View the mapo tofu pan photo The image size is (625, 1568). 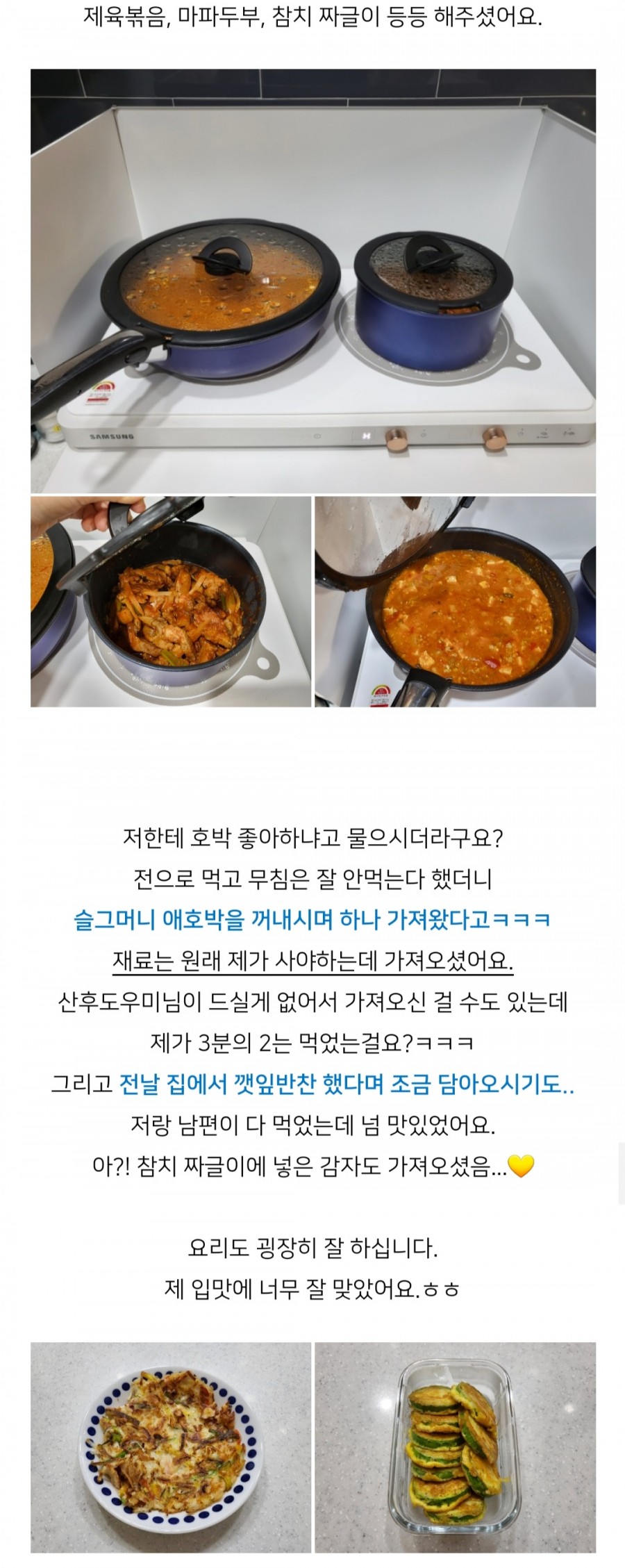pos(455,602)
